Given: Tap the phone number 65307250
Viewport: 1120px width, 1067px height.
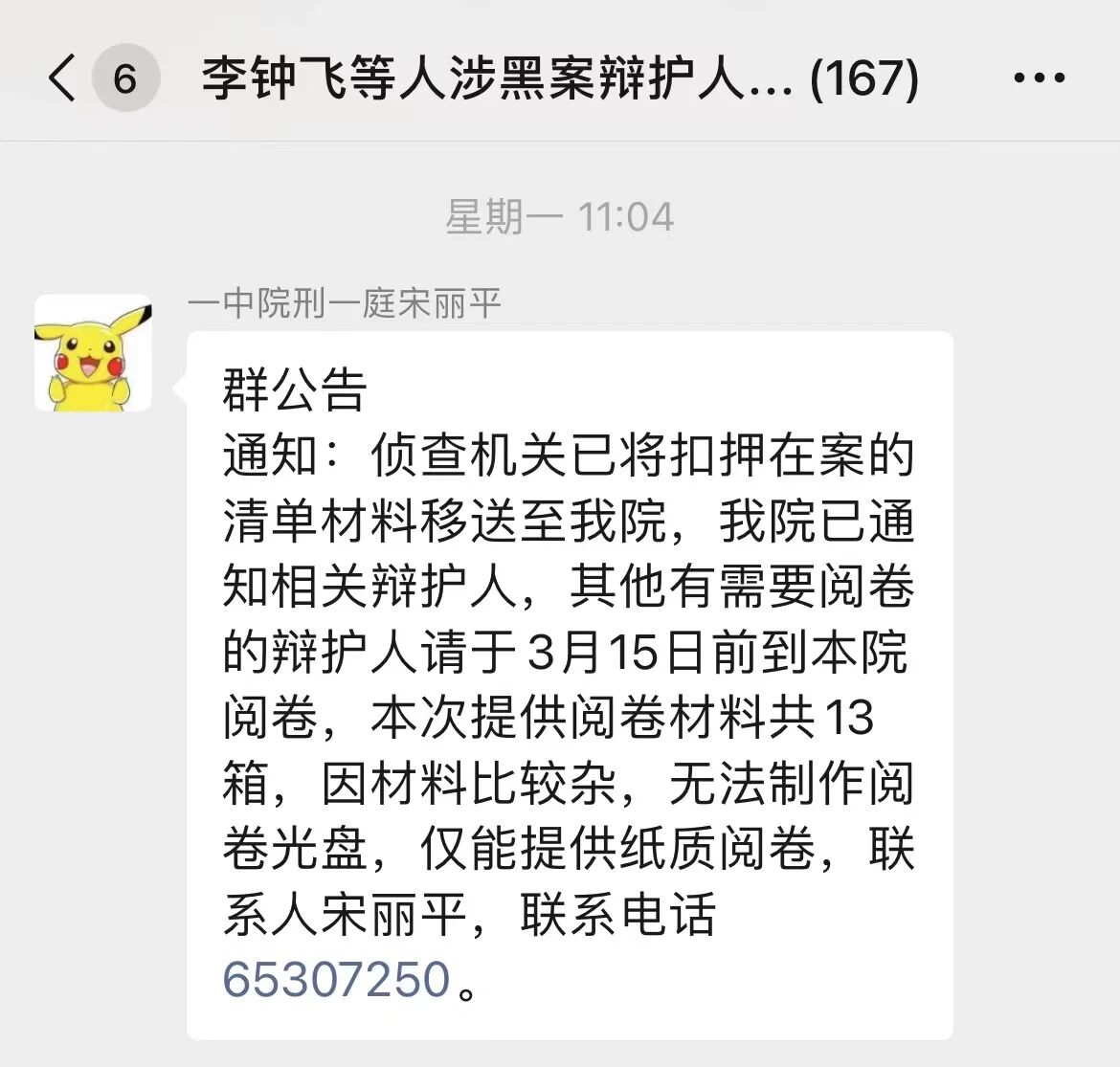Looking at the screenshot, I should [x=336, y=980].
